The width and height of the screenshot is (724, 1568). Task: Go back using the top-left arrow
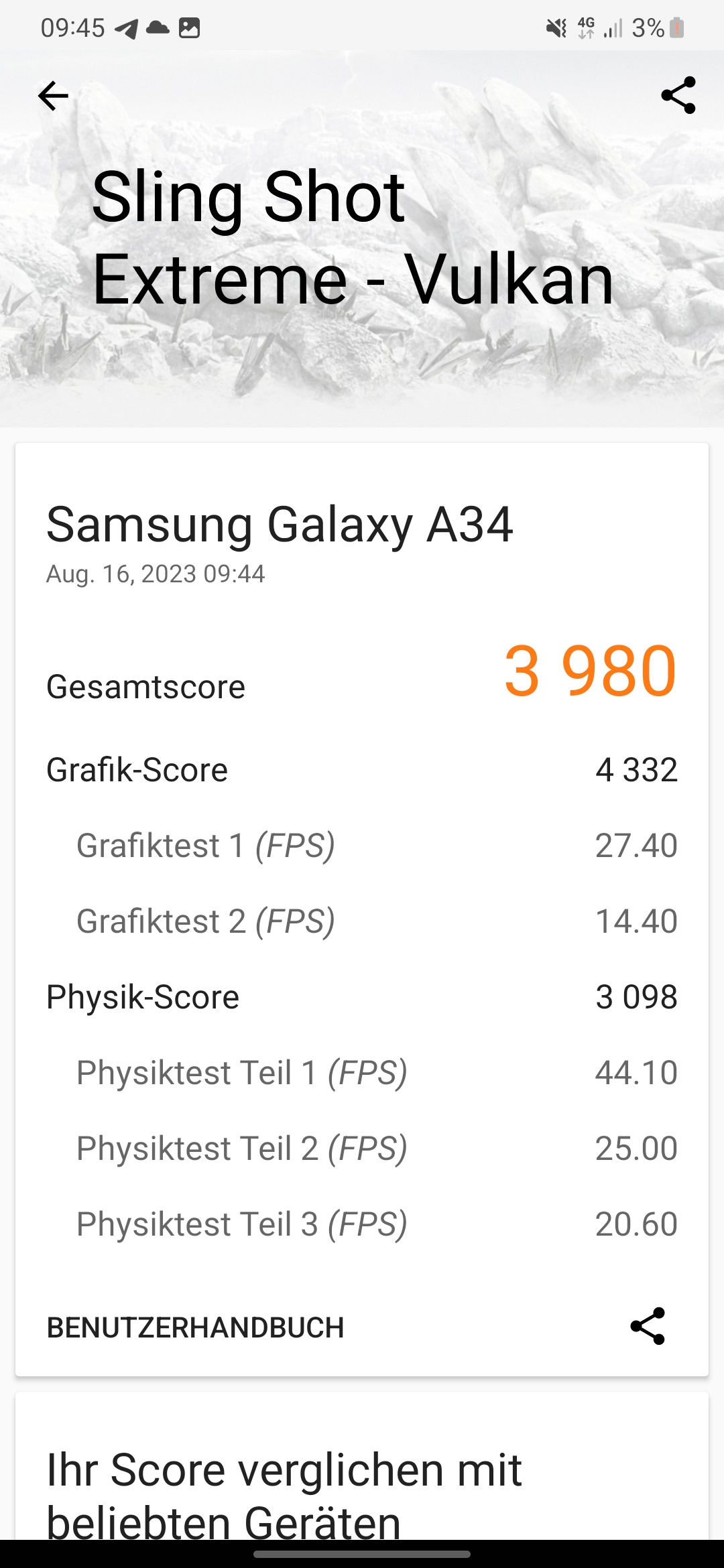[53, 96]
